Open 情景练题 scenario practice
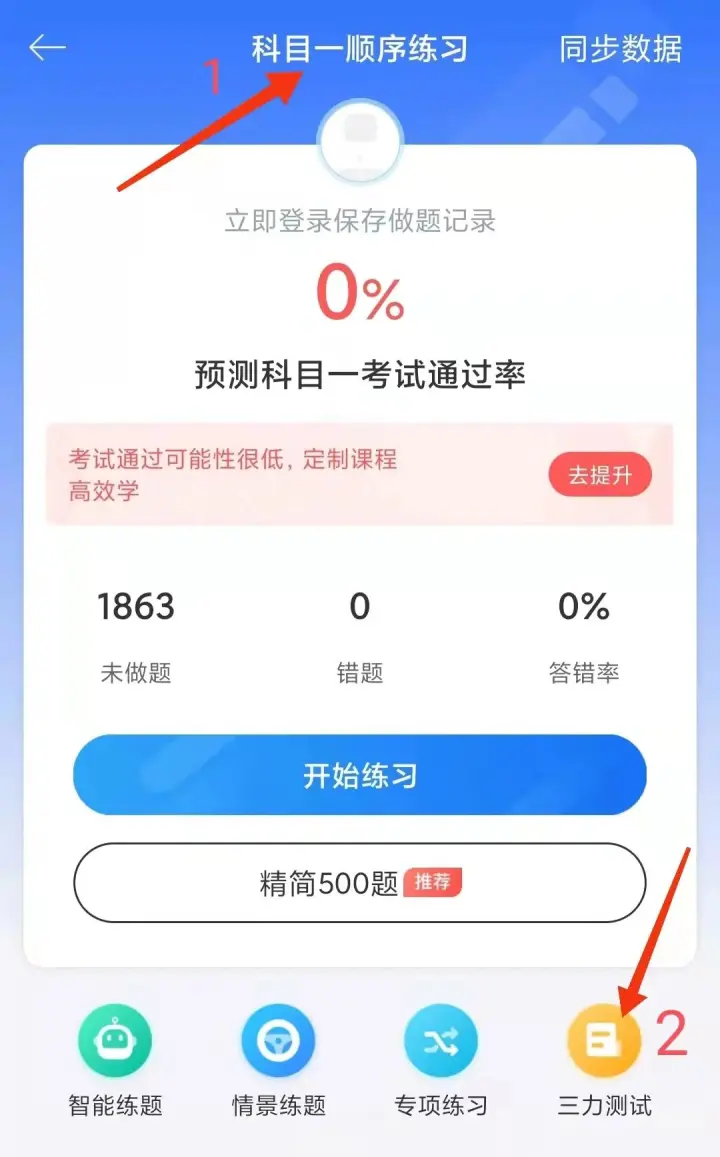The width and height of the screenshot is (720, 1157). (x=278, y=1061)
